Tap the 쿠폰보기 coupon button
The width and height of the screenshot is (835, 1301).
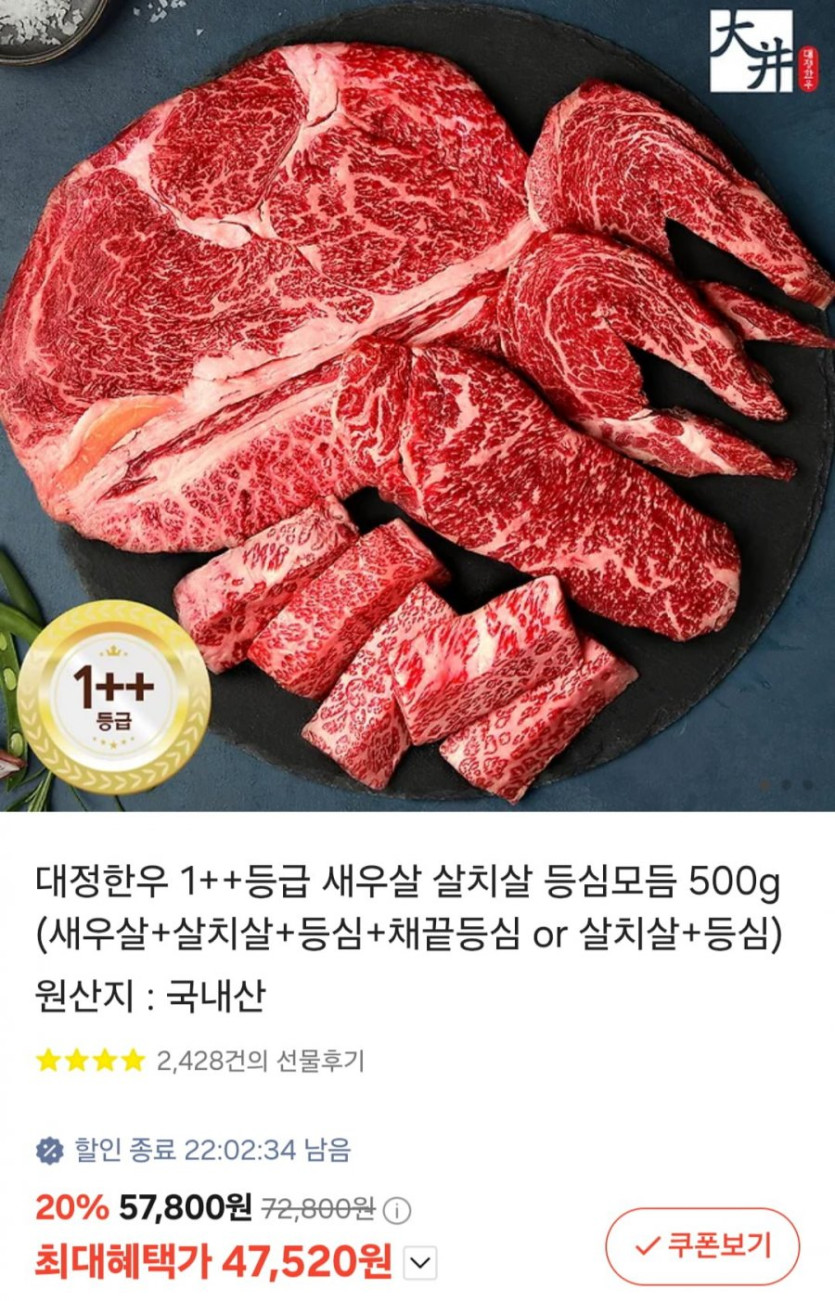coord(702,1246)
